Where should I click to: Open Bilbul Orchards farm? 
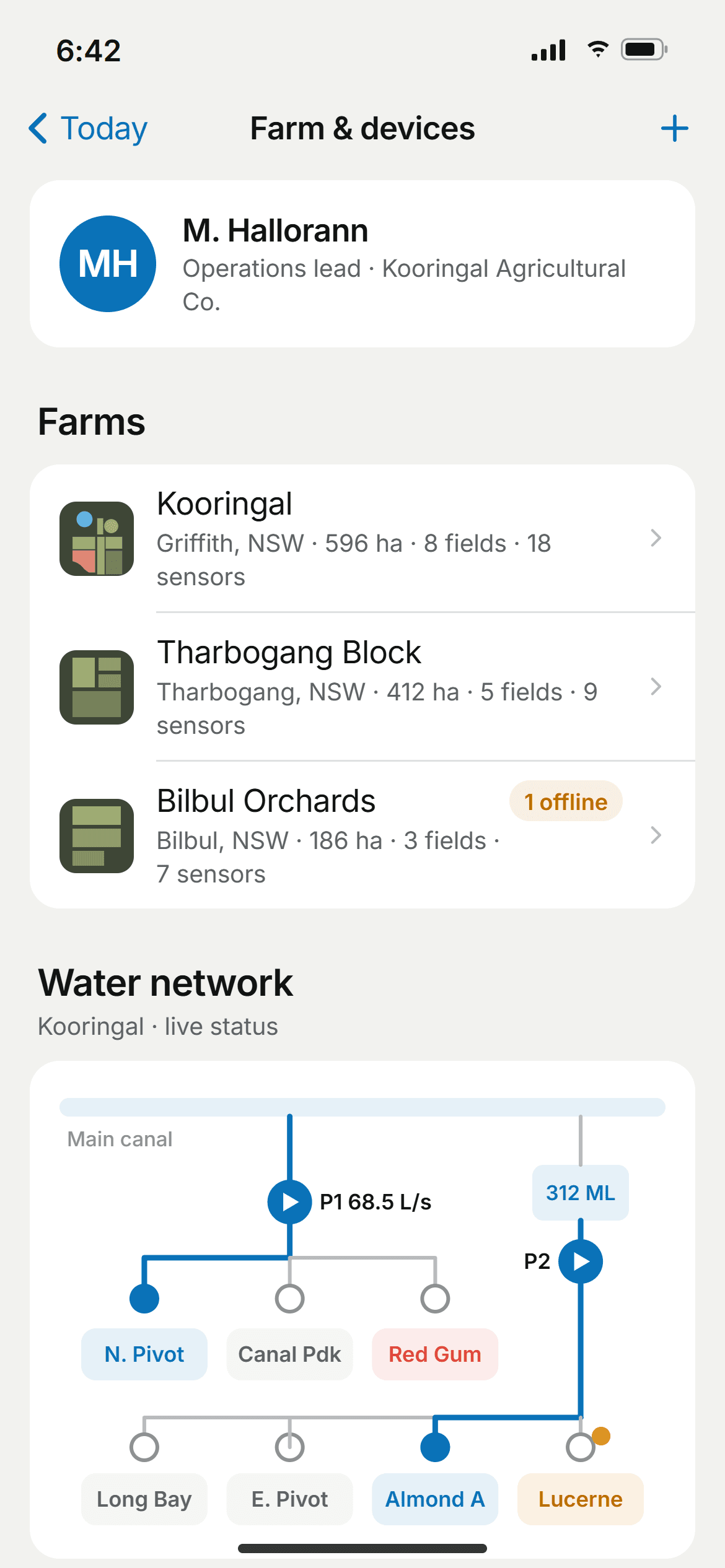(x=362, y=835)
